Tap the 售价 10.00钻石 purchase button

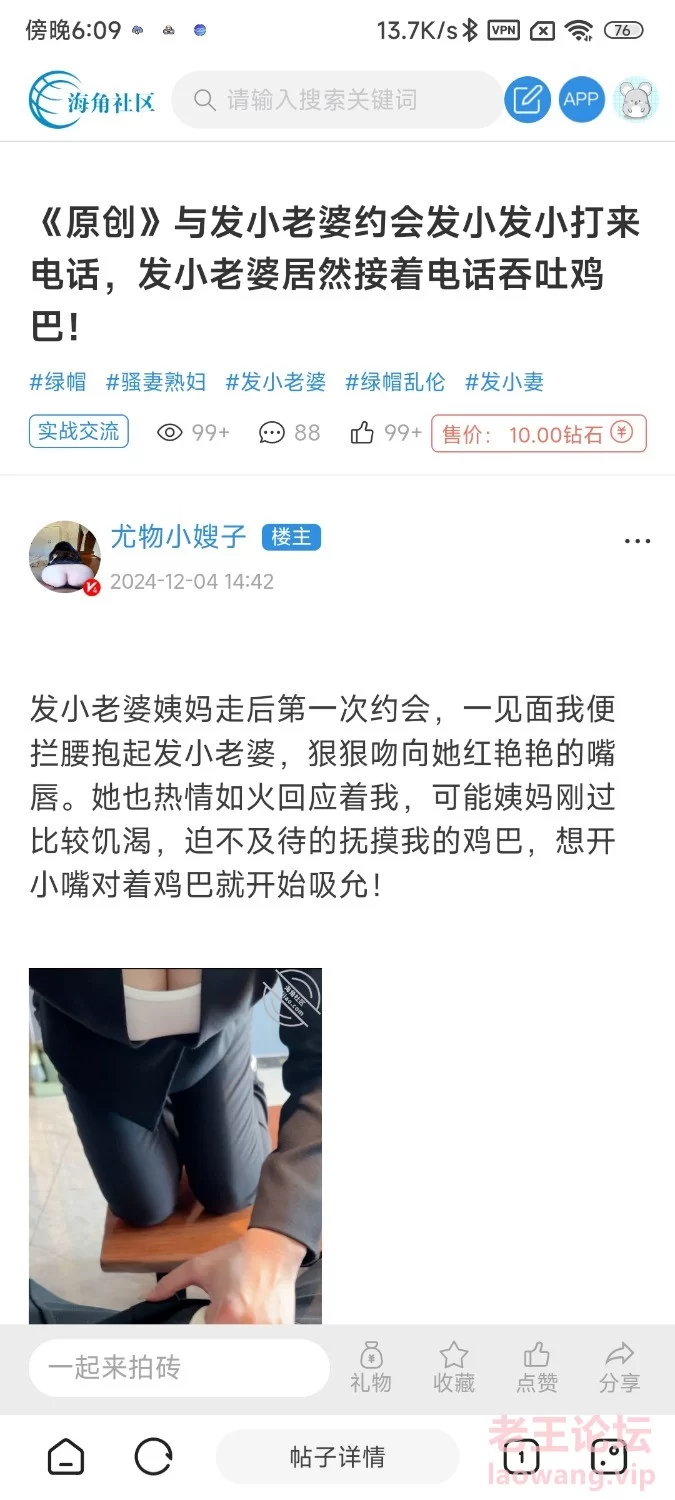pos(539,434)
